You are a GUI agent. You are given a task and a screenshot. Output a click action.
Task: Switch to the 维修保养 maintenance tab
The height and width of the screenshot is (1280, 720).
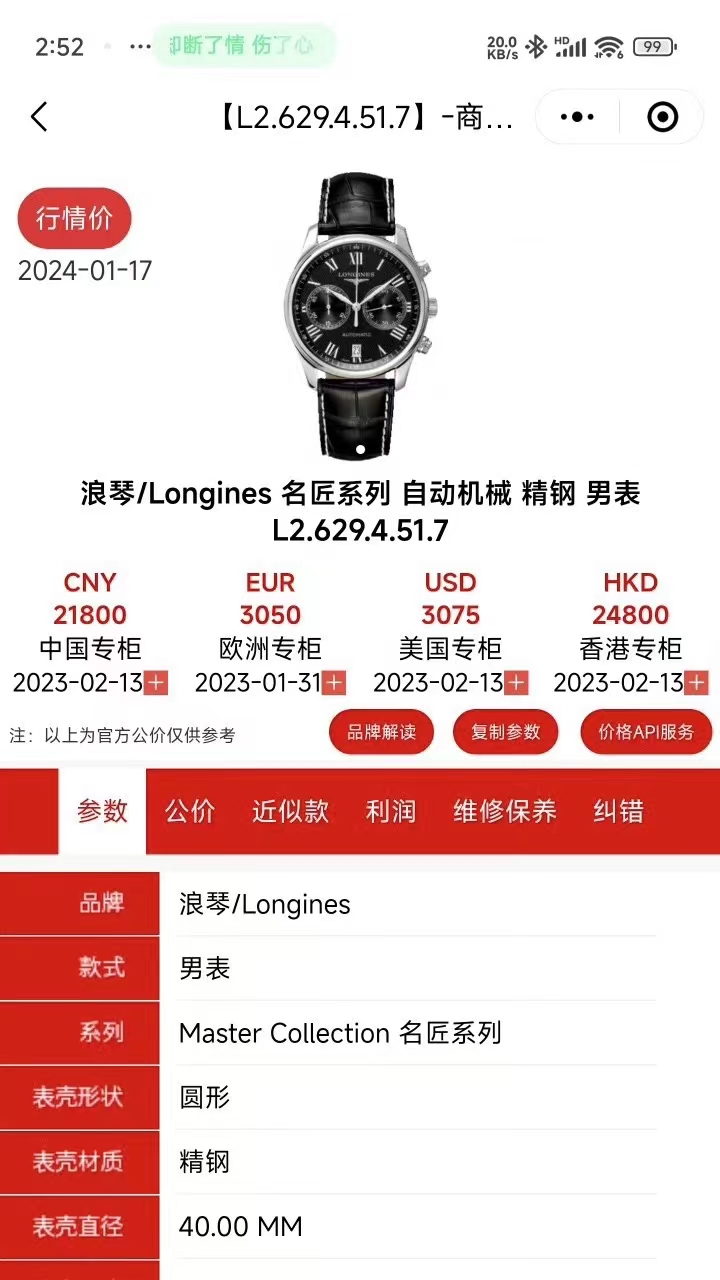point(504,811)
